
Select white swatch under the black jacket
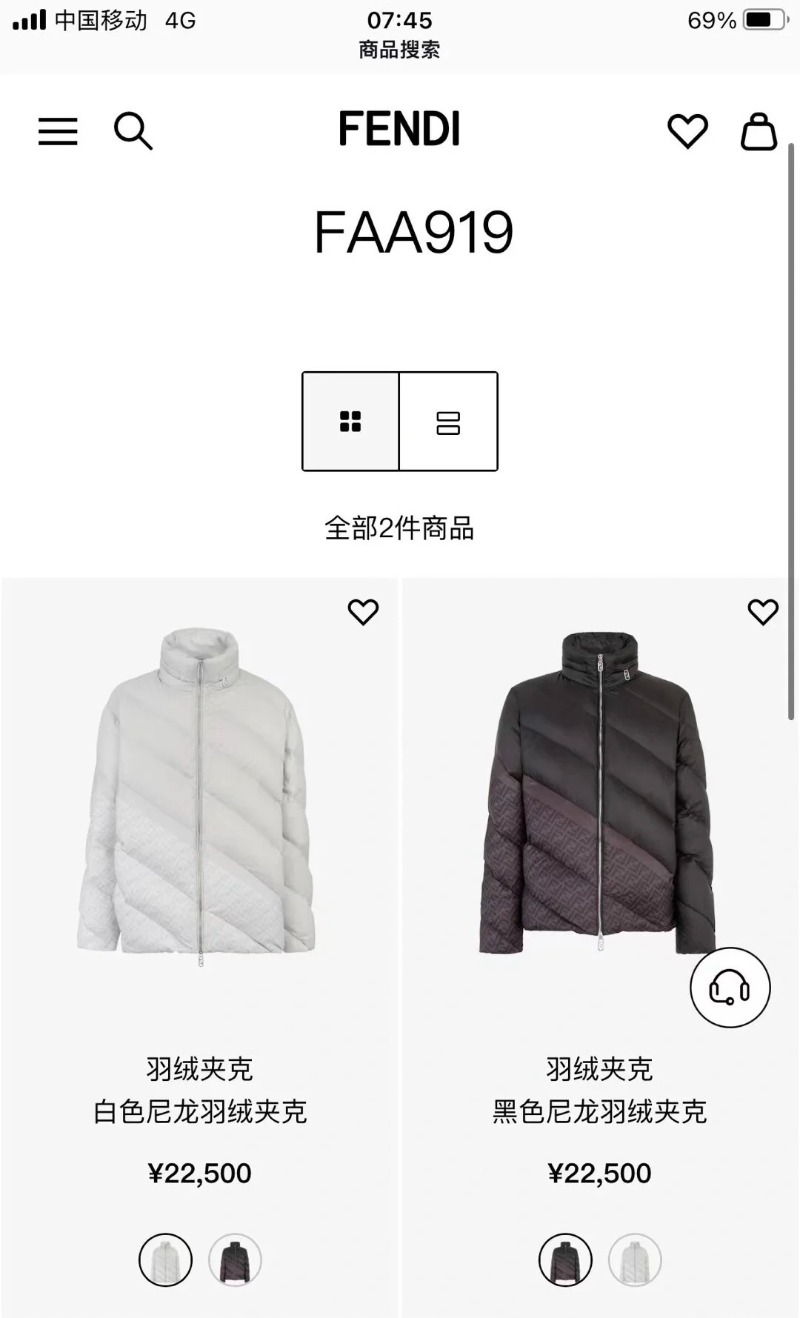click(x=635, y=1260)
